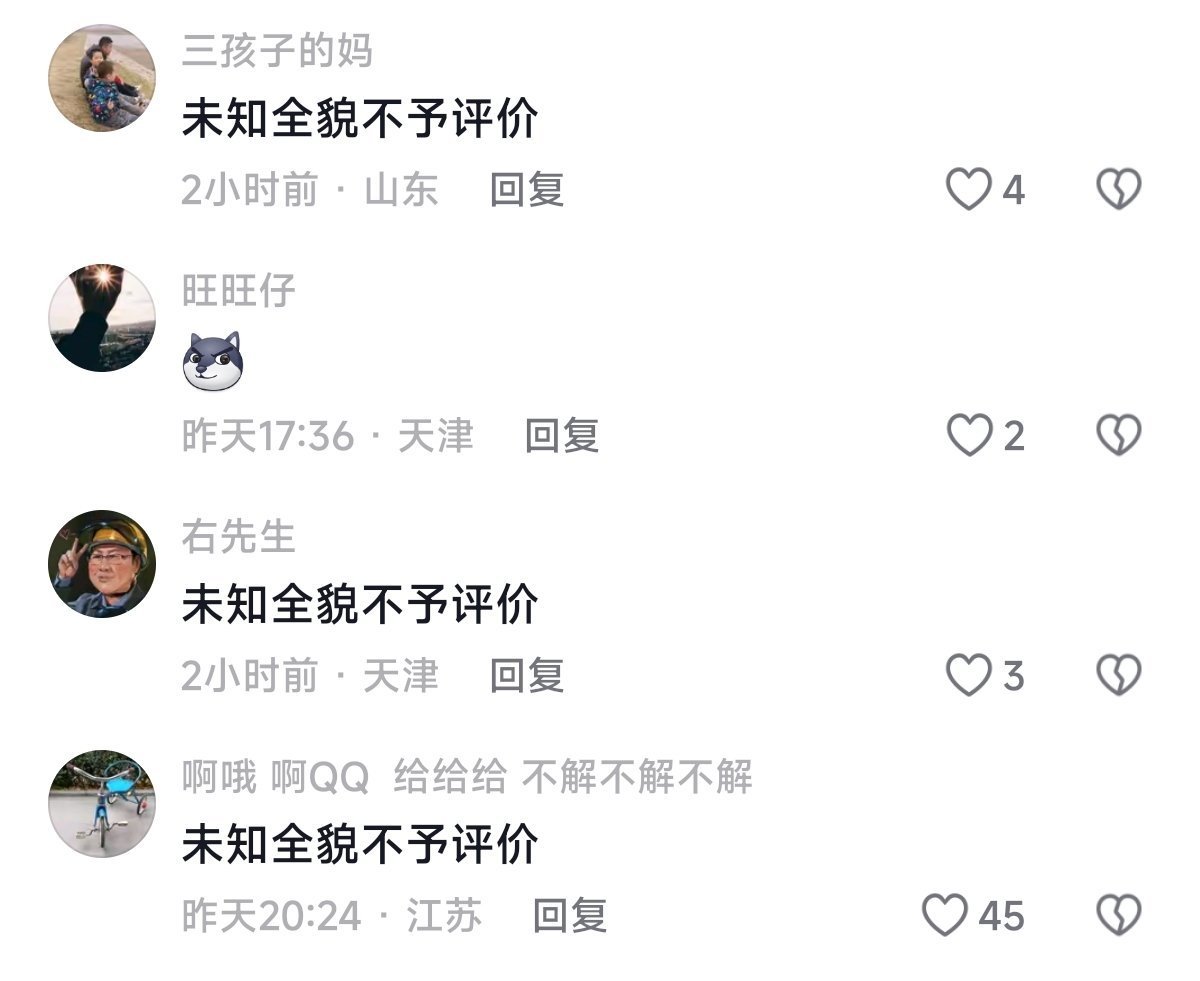Screen dimensions: 1200x981
Task: Reply to 三孩子的妈's comment
Action: [527, 189]
